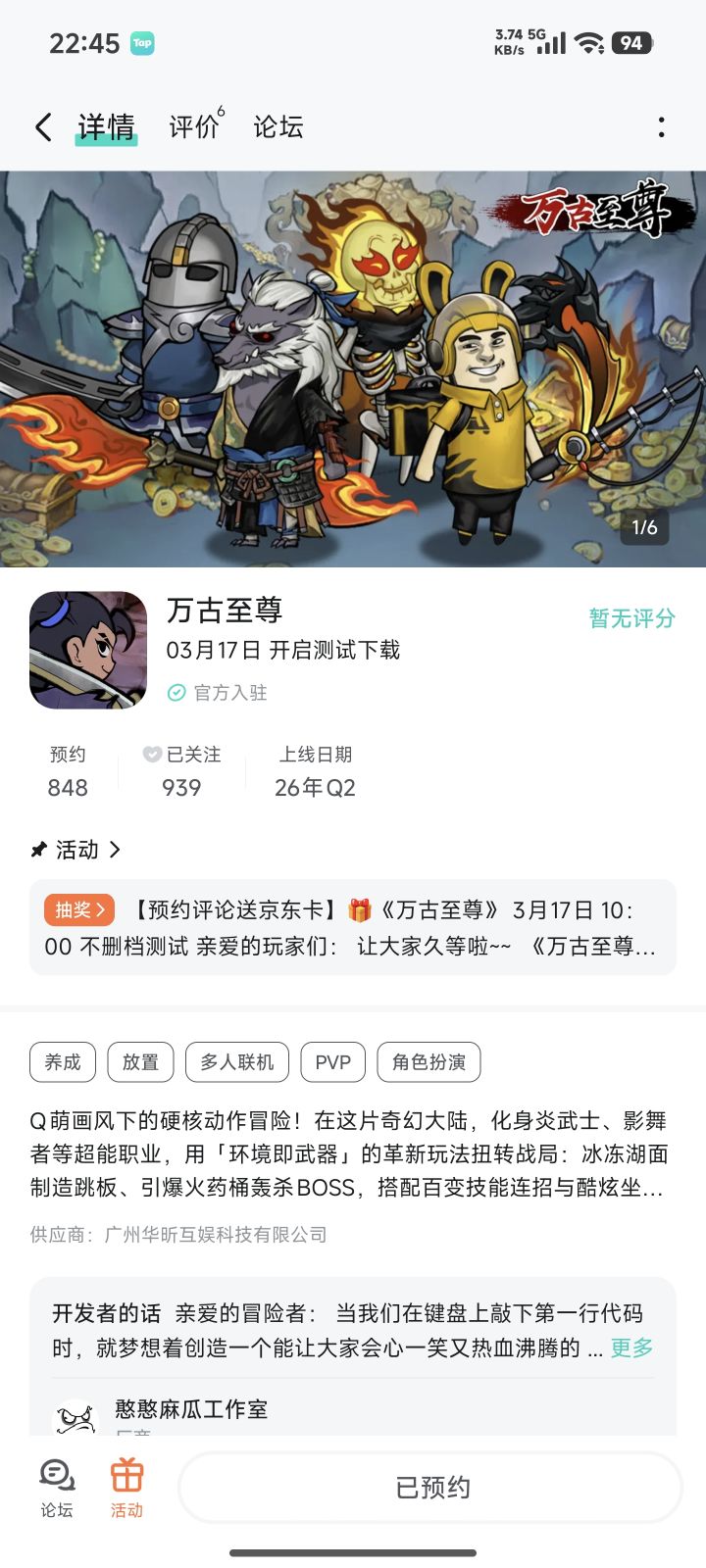Tap the 官方入驻 verified badge icon
Image resolution: width=706 pixels, height=1568 pixels.
pyautogui.click(x=176, y=692)
